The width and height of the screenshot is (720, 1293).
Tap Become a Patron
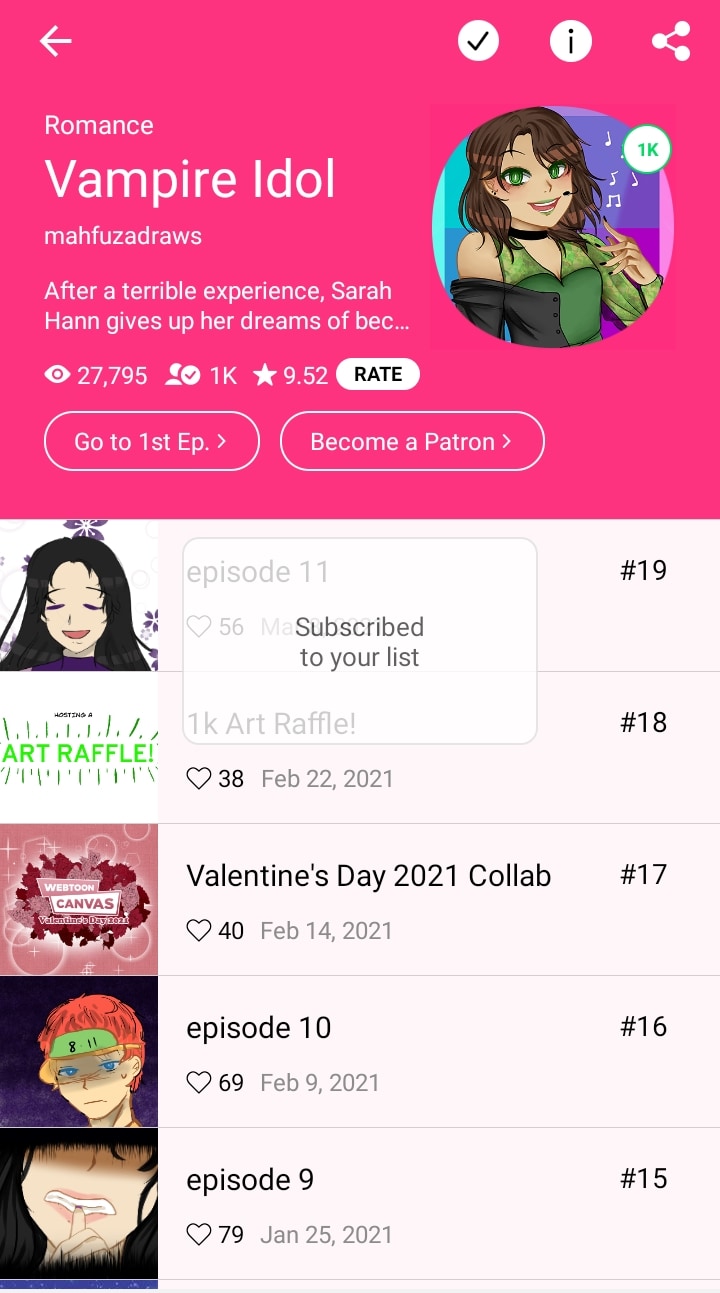click(x=412, y=441)
